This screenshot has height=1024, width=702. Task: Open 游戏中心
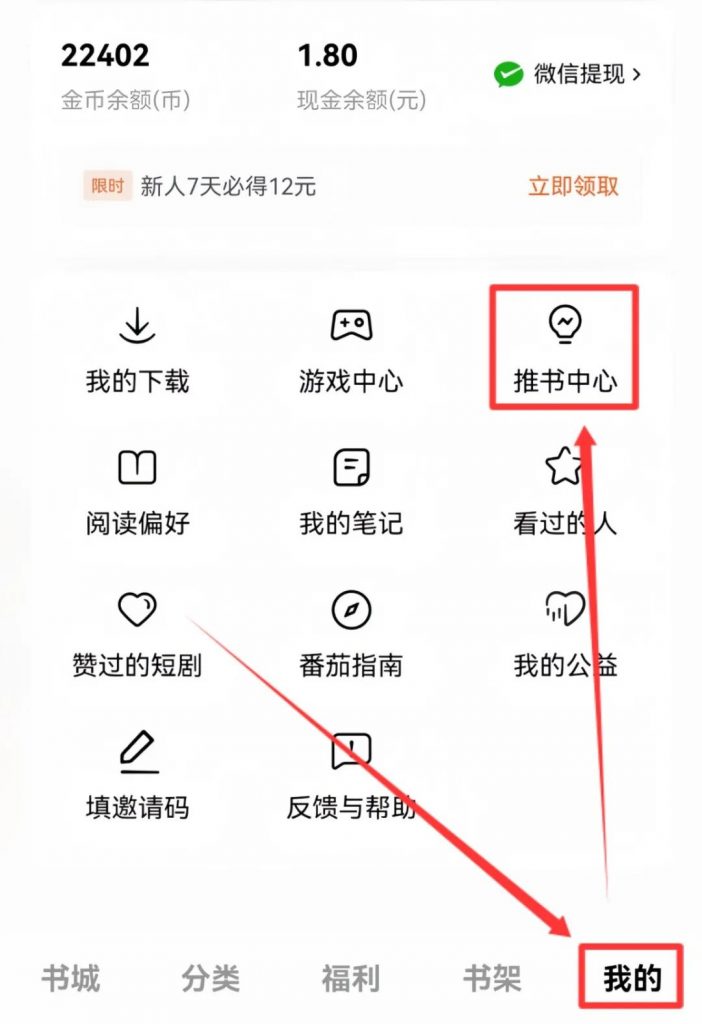[351, 351]
